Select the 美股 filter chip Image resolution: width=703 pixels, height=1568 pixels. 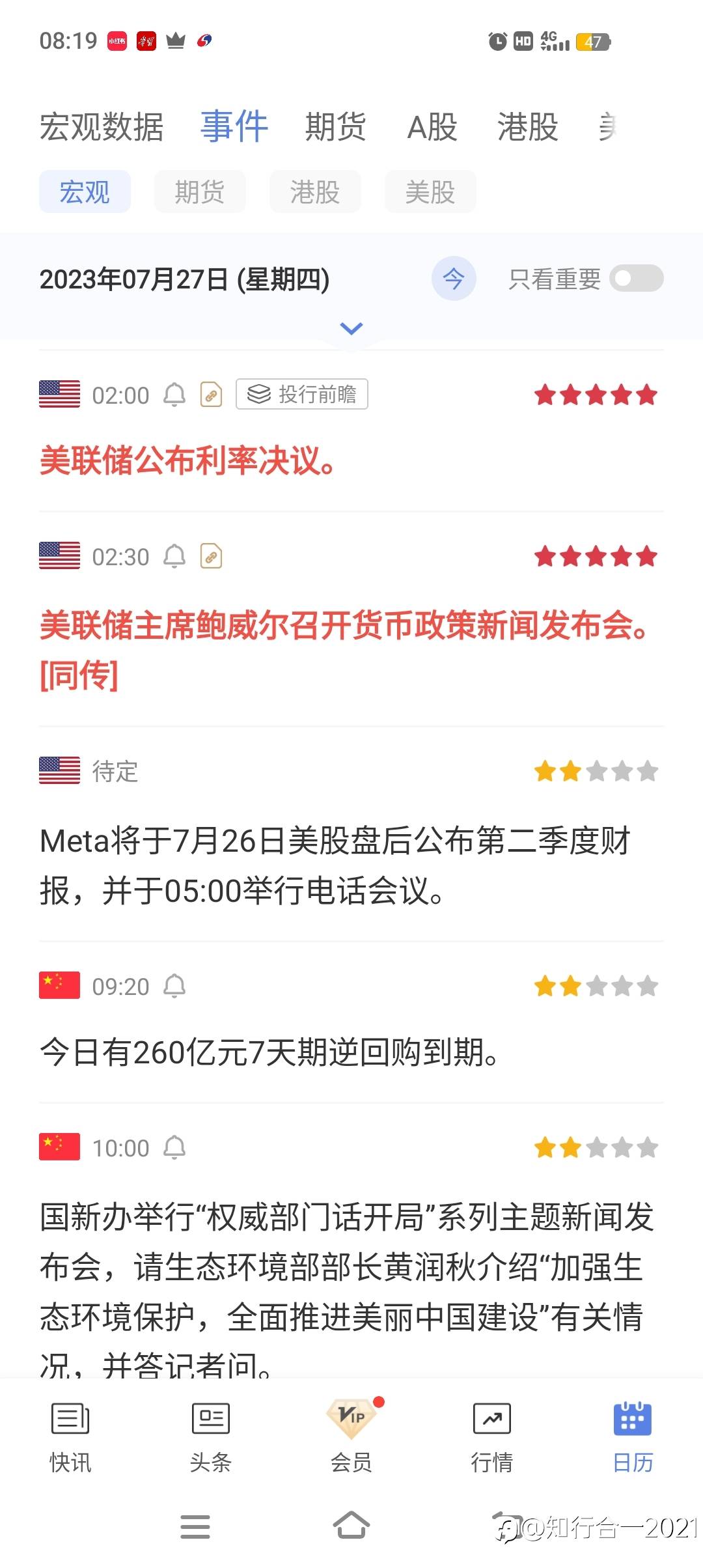pyautogui.click(x=430, y=192)
